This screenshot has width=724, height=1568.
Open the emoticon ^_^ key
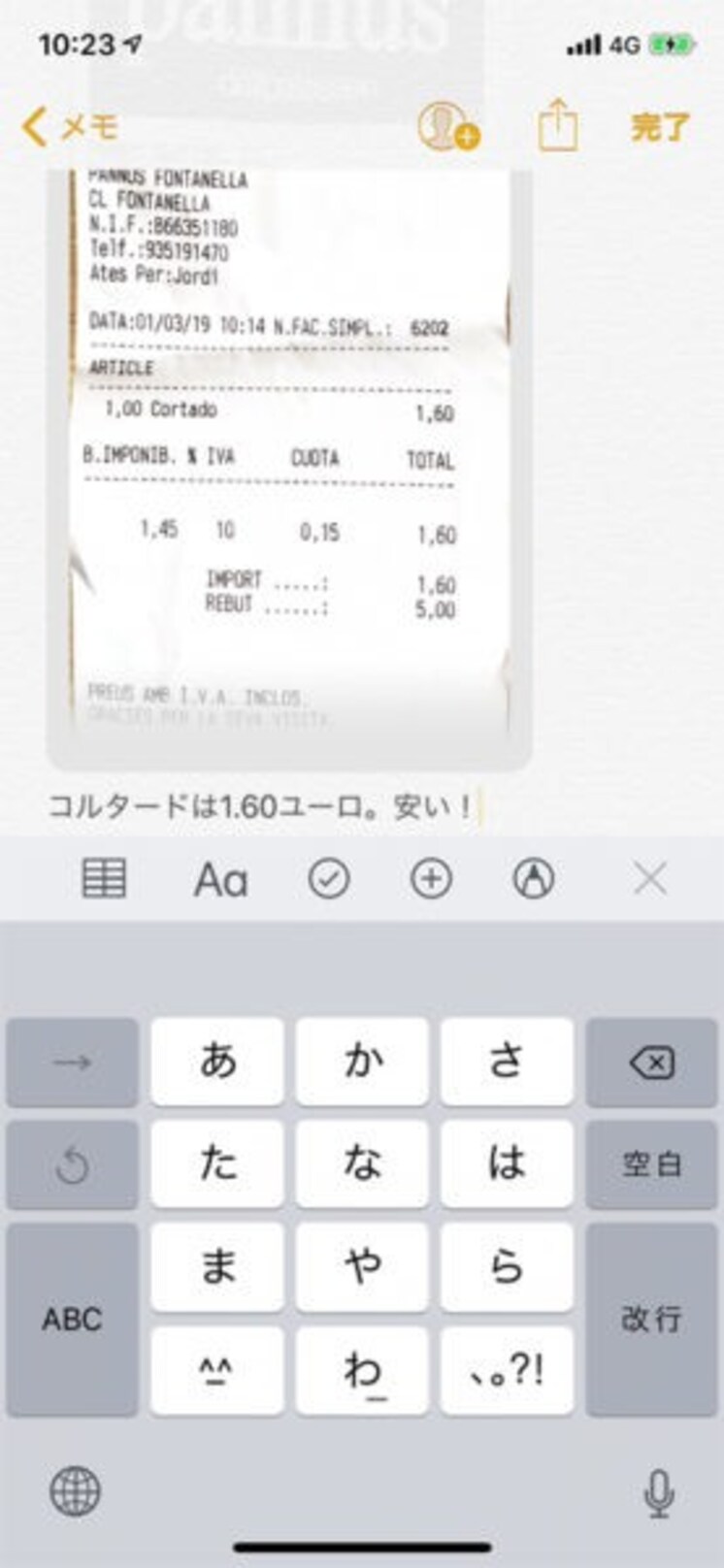217,1371
